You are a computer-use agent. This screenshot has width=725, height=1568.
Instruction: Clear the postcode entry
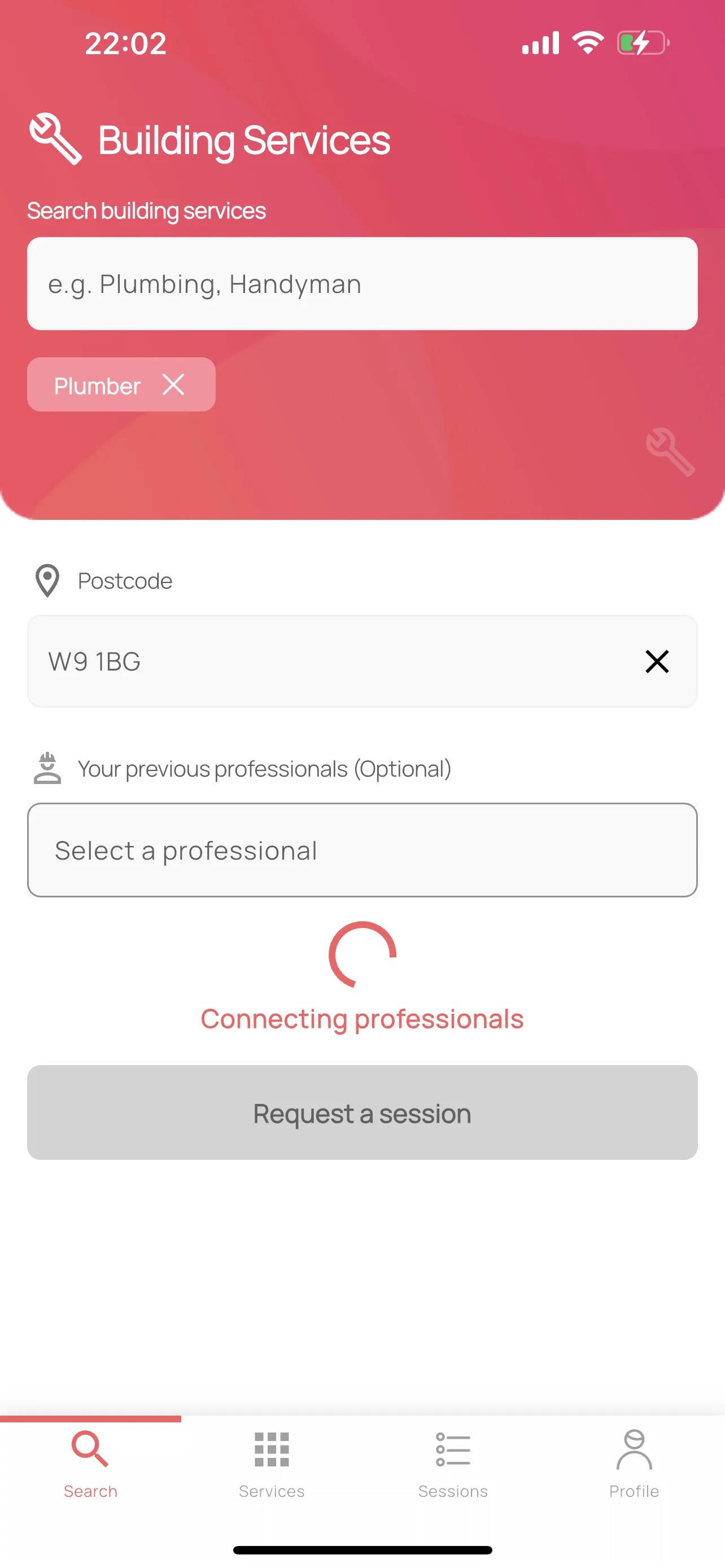tap(657, 662)
